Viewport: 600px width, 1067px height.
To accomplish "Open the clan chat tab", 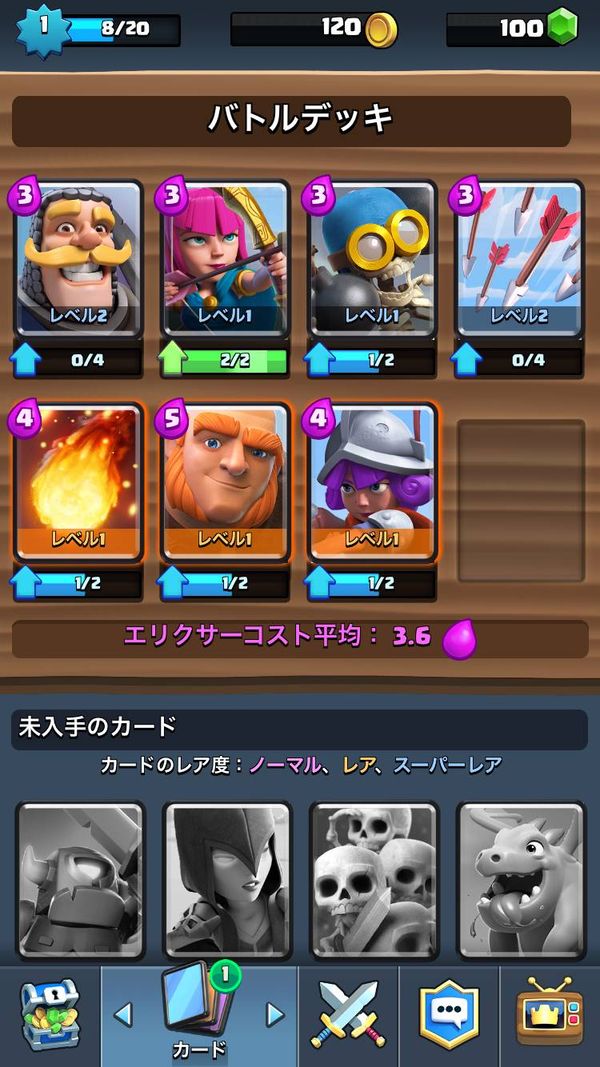I will point(448,1015).
